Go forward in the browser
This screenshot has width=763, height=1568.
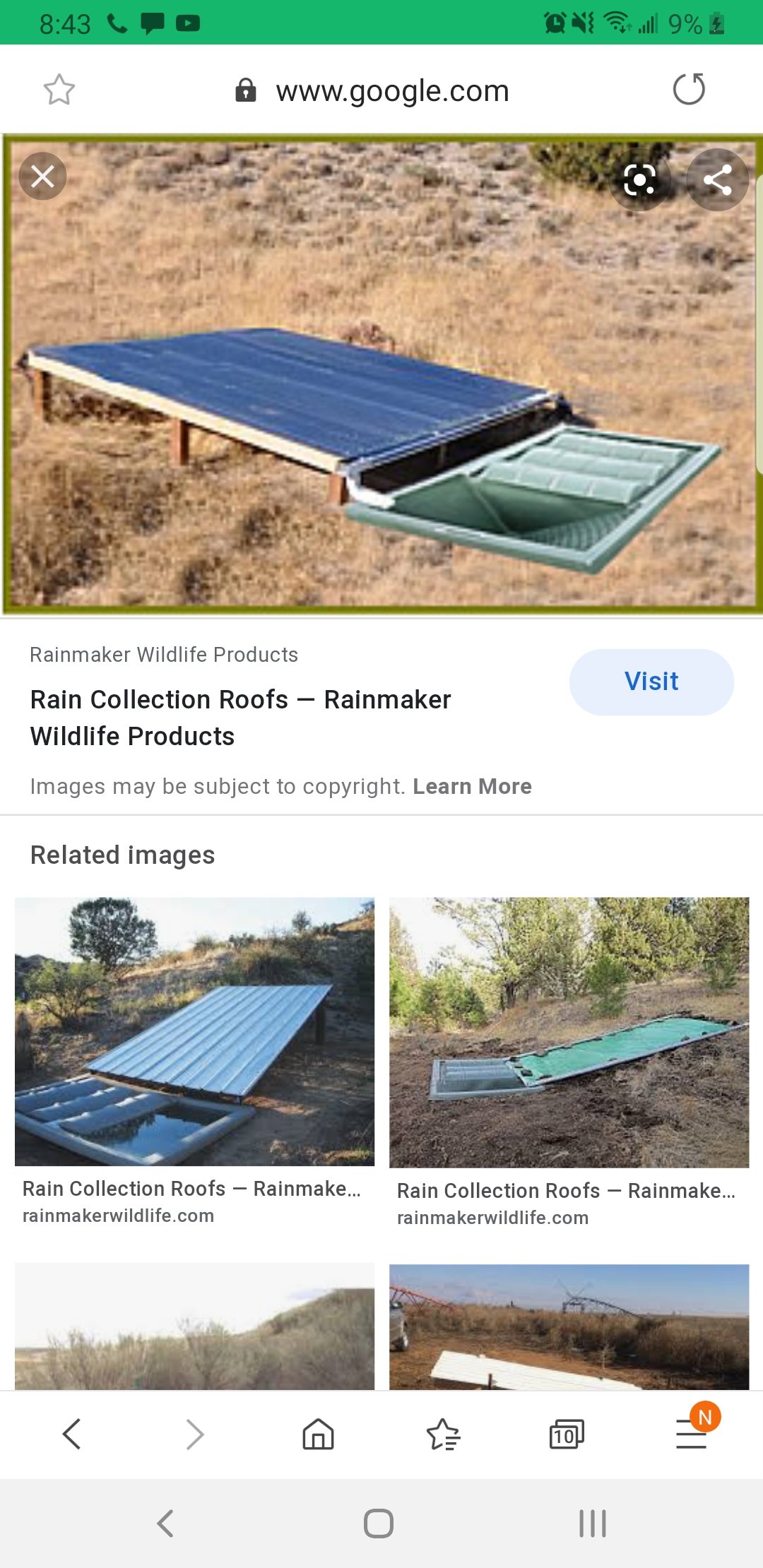[x=195, y=1434]
